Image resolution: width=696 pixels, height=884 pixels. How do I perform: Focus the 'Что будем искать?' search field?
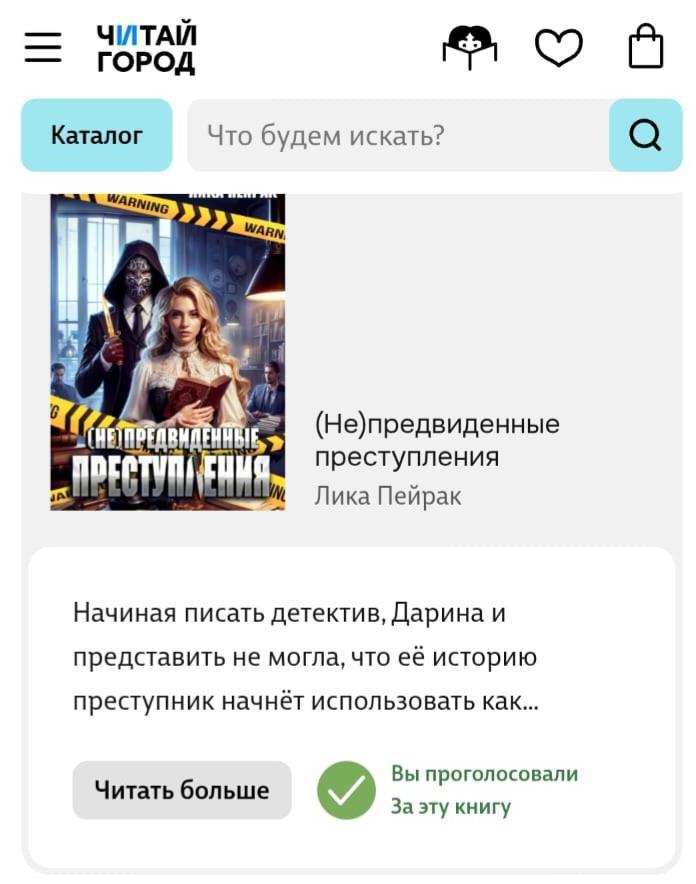(x=398, y=135)
